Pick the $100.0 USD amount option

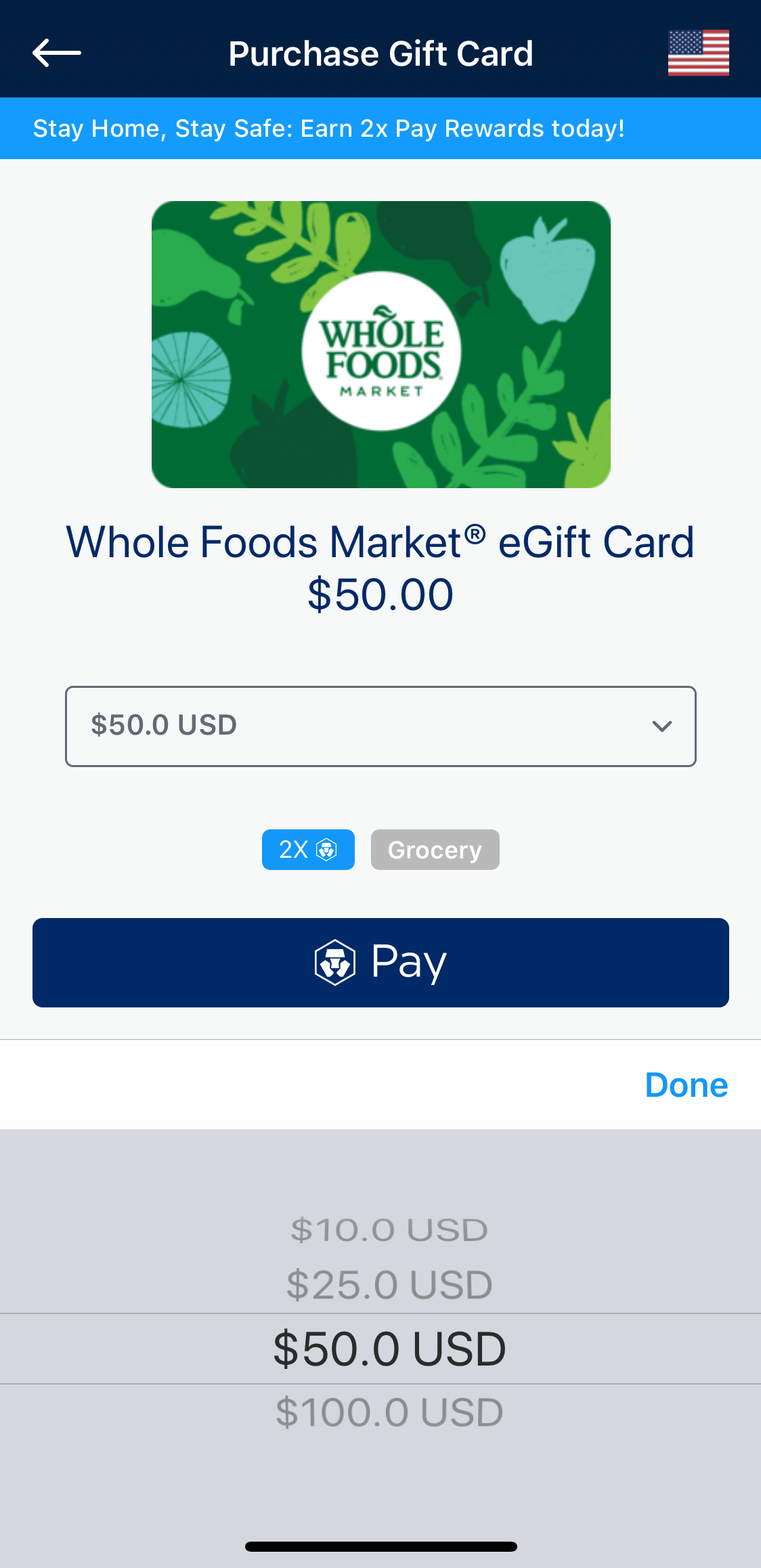click(x=389, y=1412)
